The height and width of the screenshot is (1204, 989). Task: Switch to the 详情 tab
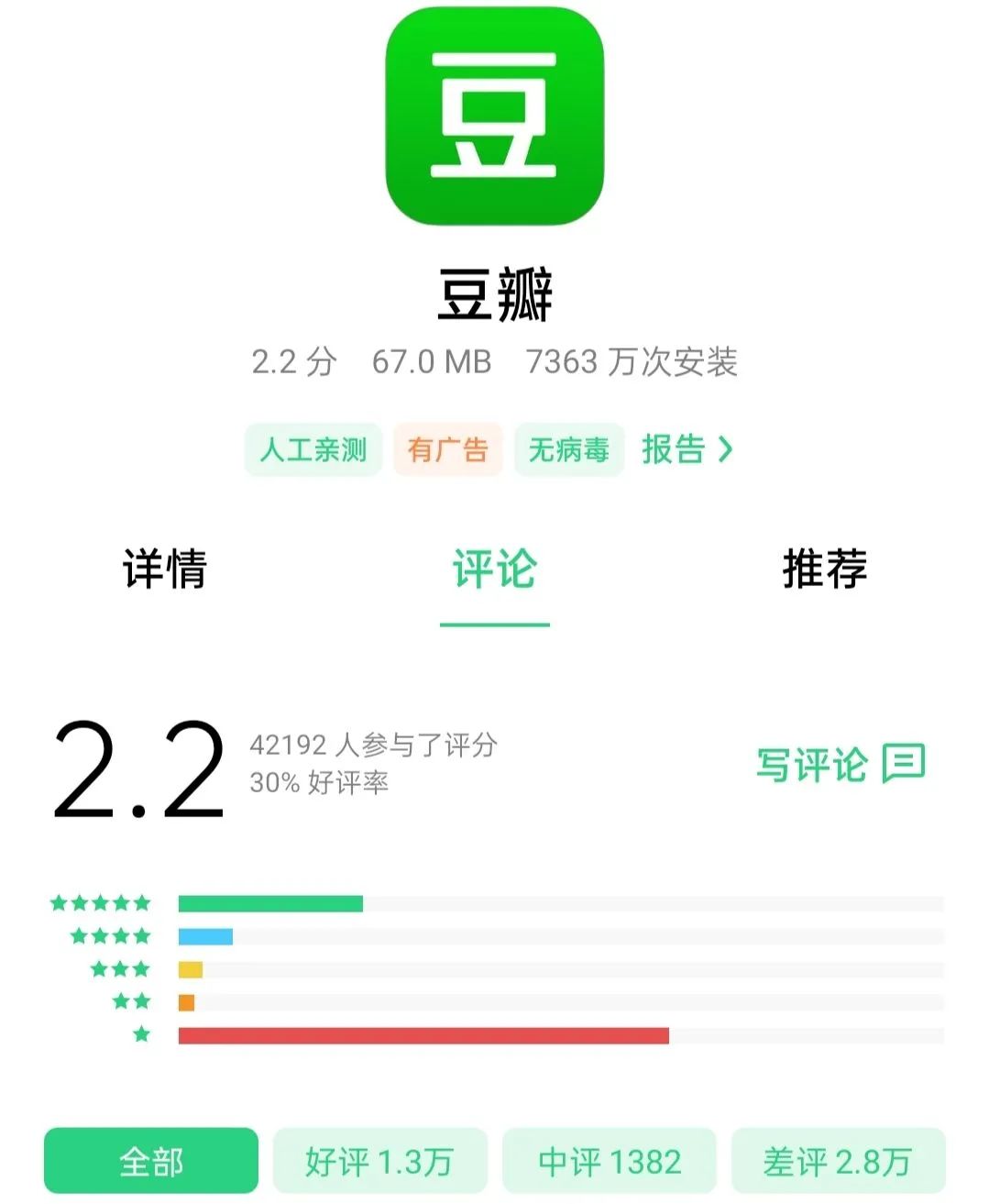(165, 570)
